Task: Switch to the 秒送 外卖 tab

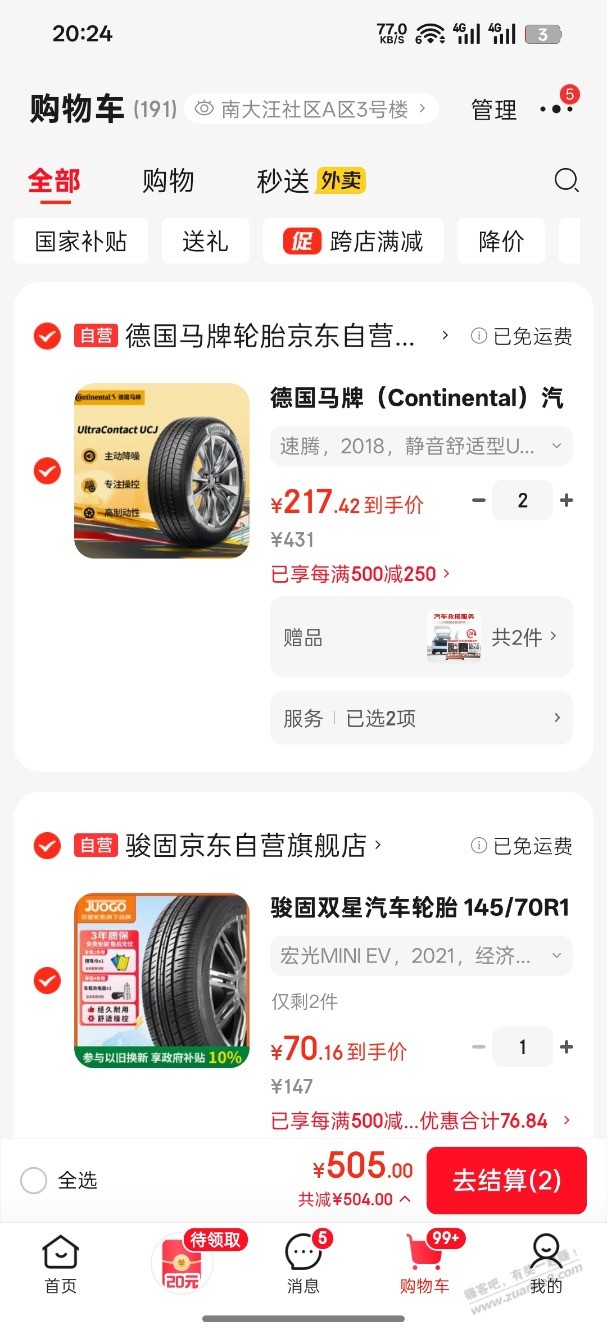Action: [310, 181]
